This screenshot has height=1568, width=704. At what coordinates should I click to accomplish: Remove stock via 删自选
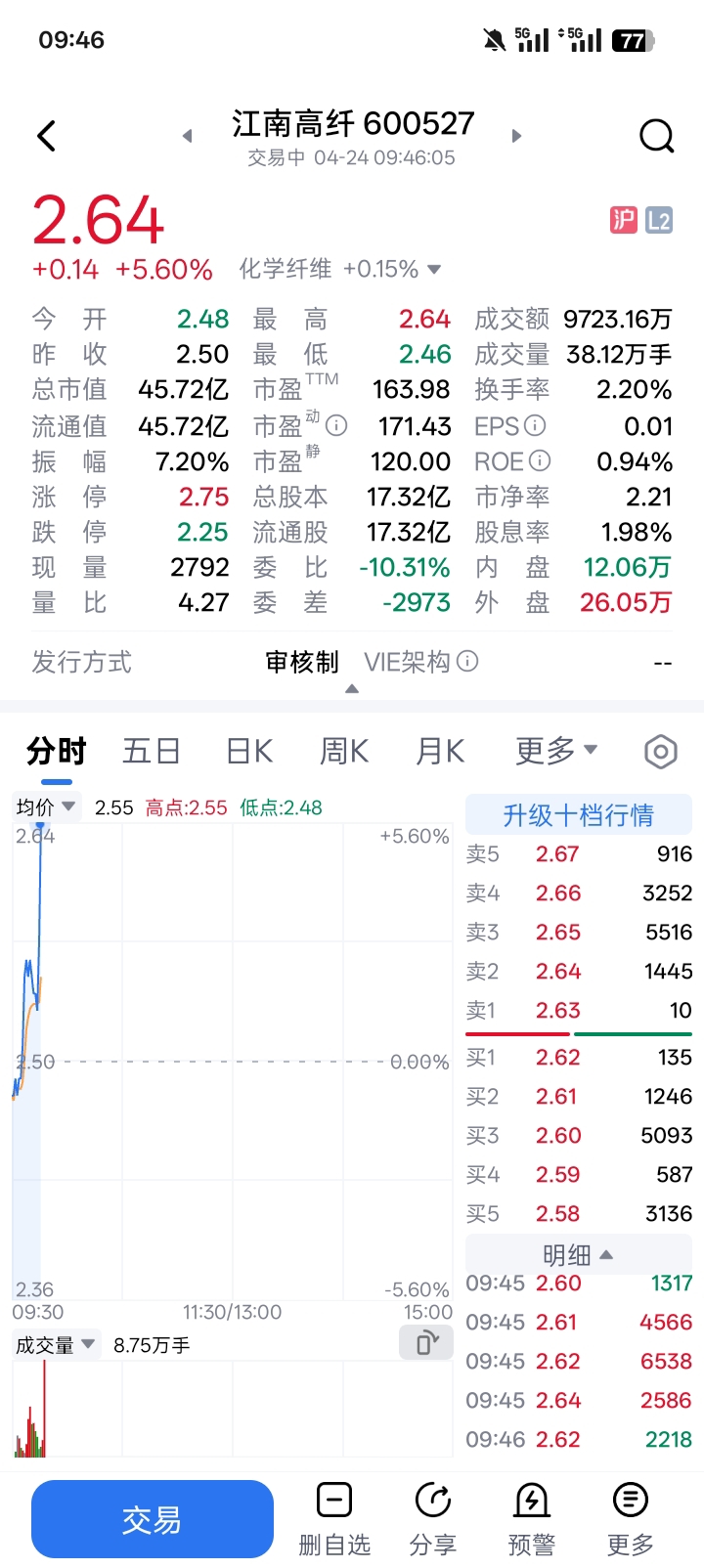pos(334,1520)
